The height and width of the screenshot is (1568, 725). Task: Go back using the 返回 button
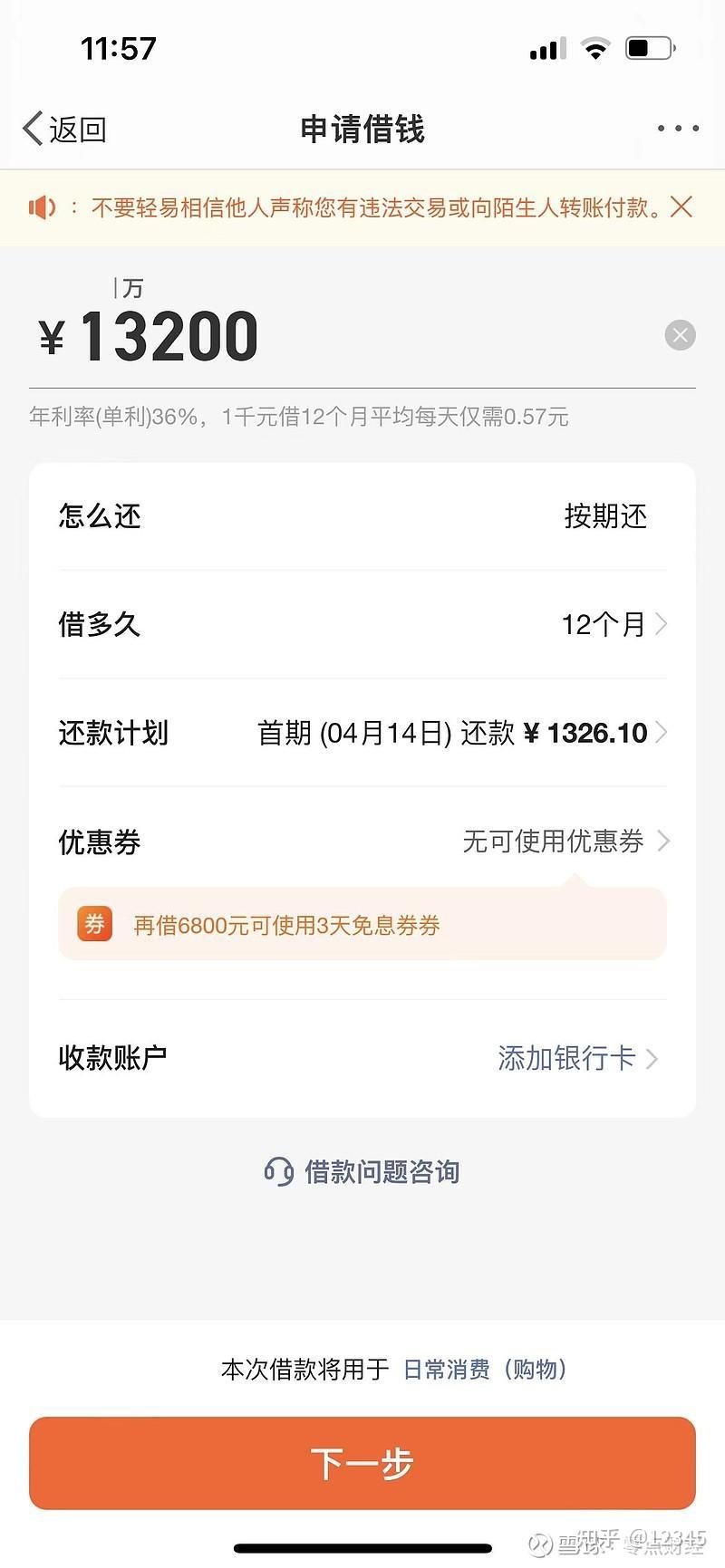pos(64,130)
